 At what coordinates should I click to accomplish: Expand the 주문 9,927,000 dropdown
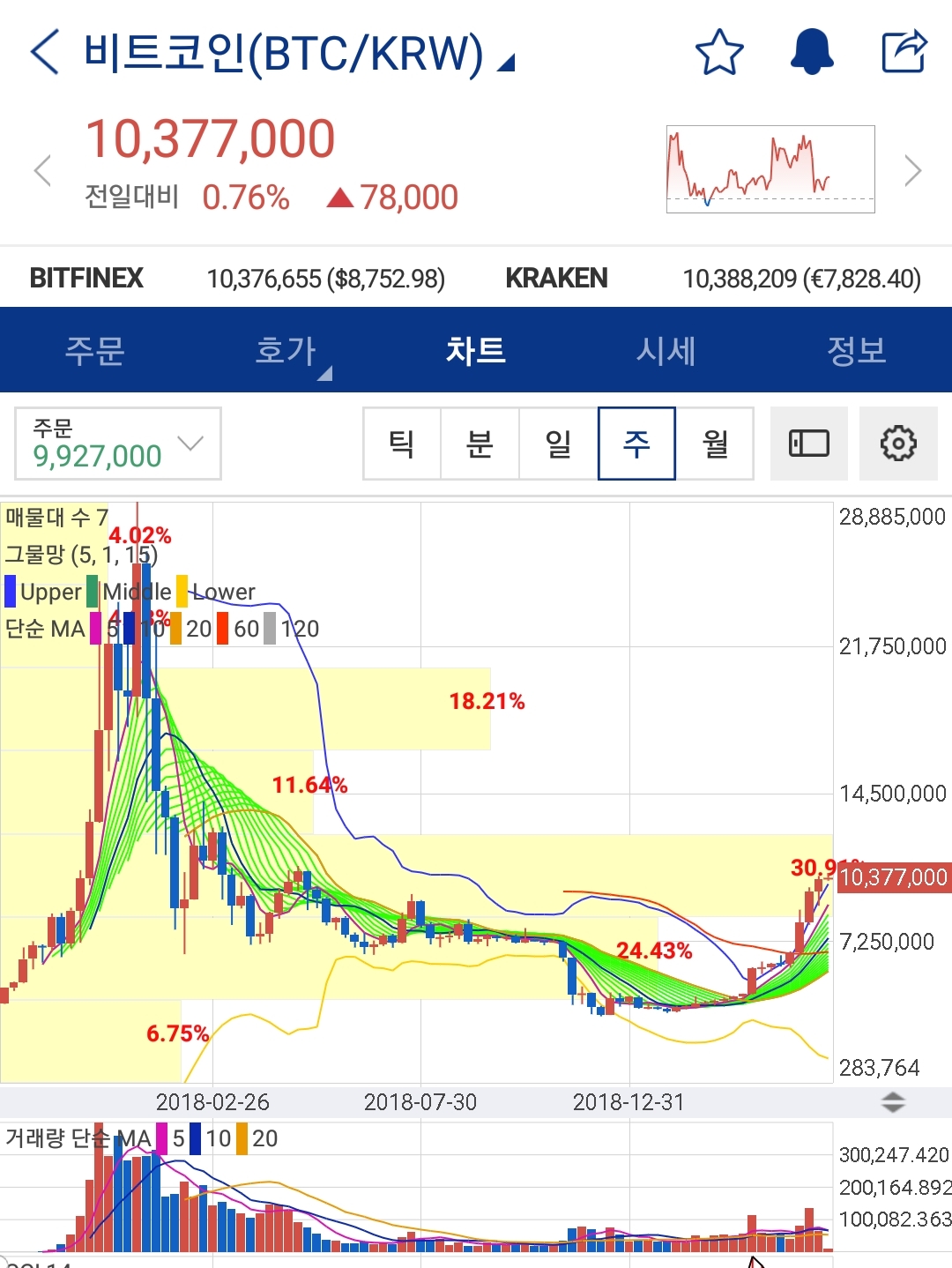(118, 444)
